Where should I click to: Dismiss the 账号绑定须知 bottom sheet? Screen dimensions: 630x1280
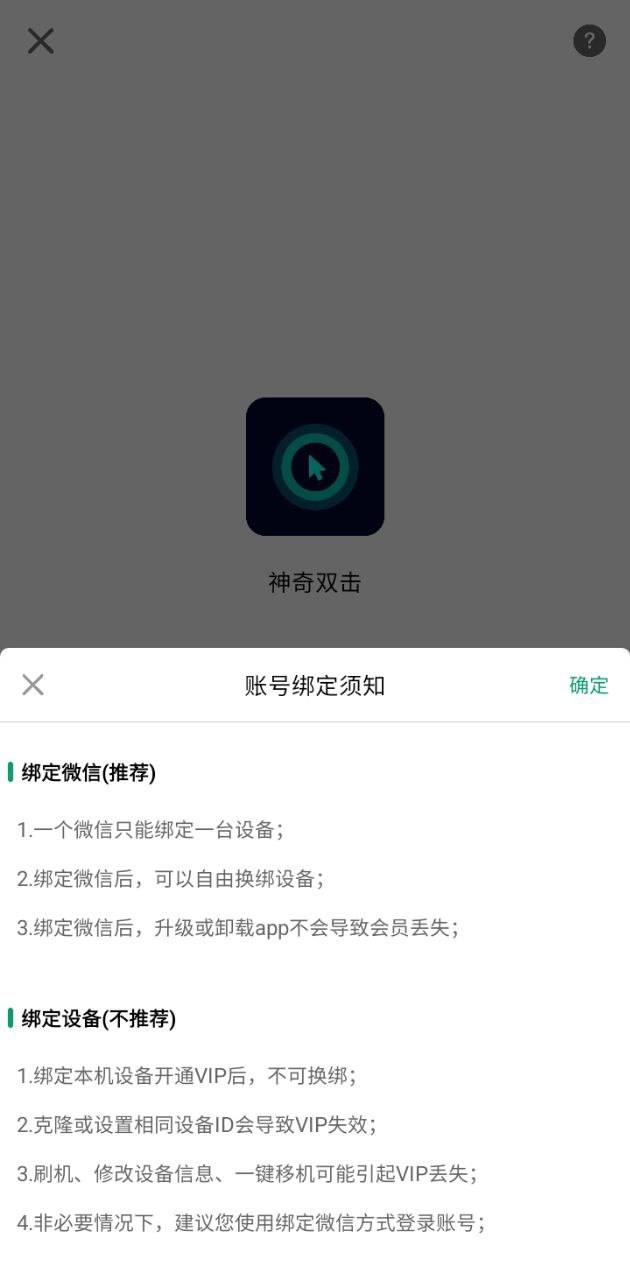(x=33, y=685)
